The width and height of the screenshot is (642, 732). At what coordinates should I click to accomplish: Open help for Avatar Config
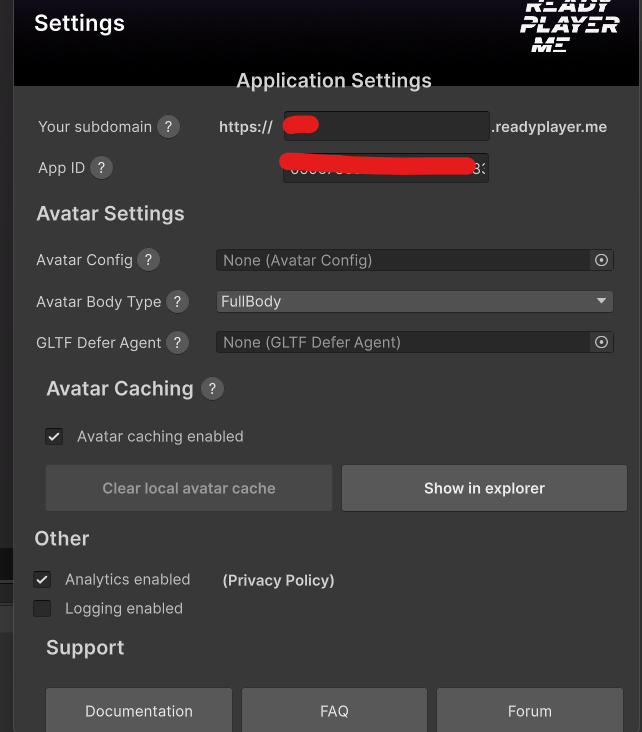tap(149, 260)
